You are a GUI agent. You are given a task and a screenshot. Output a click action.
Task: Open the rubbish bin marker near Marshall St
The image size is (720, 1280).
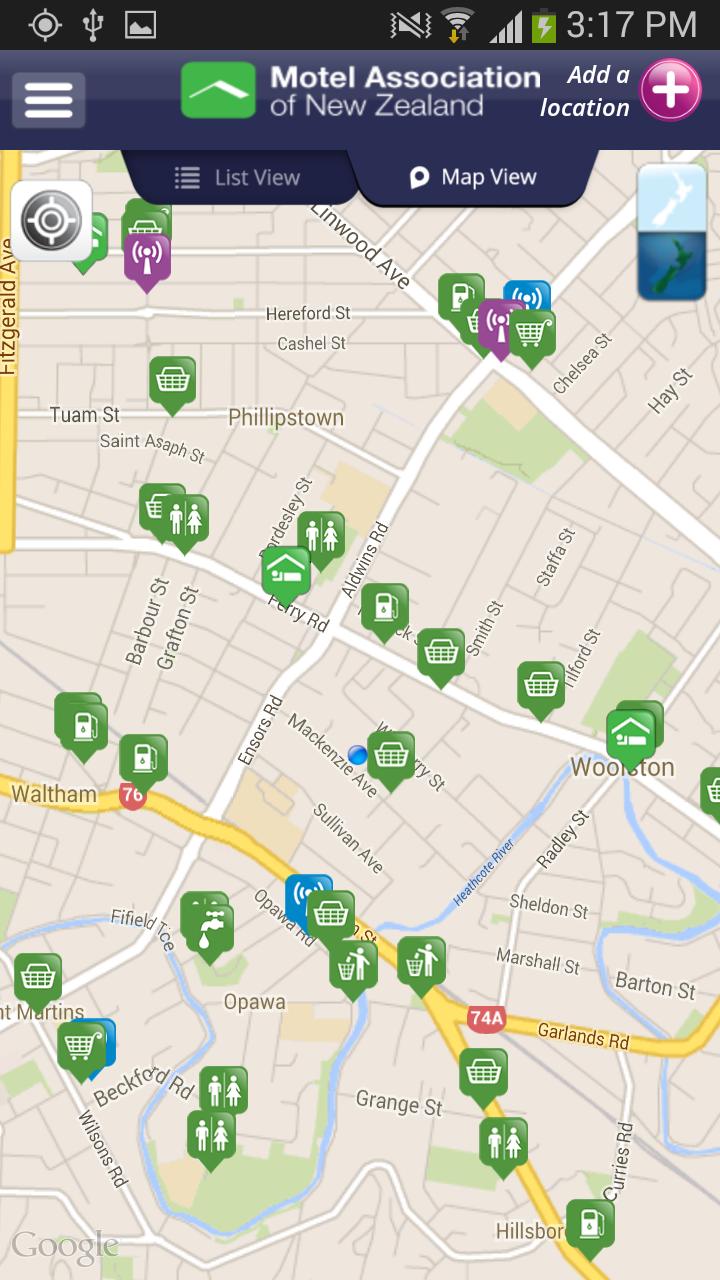[x=422, y=962]
